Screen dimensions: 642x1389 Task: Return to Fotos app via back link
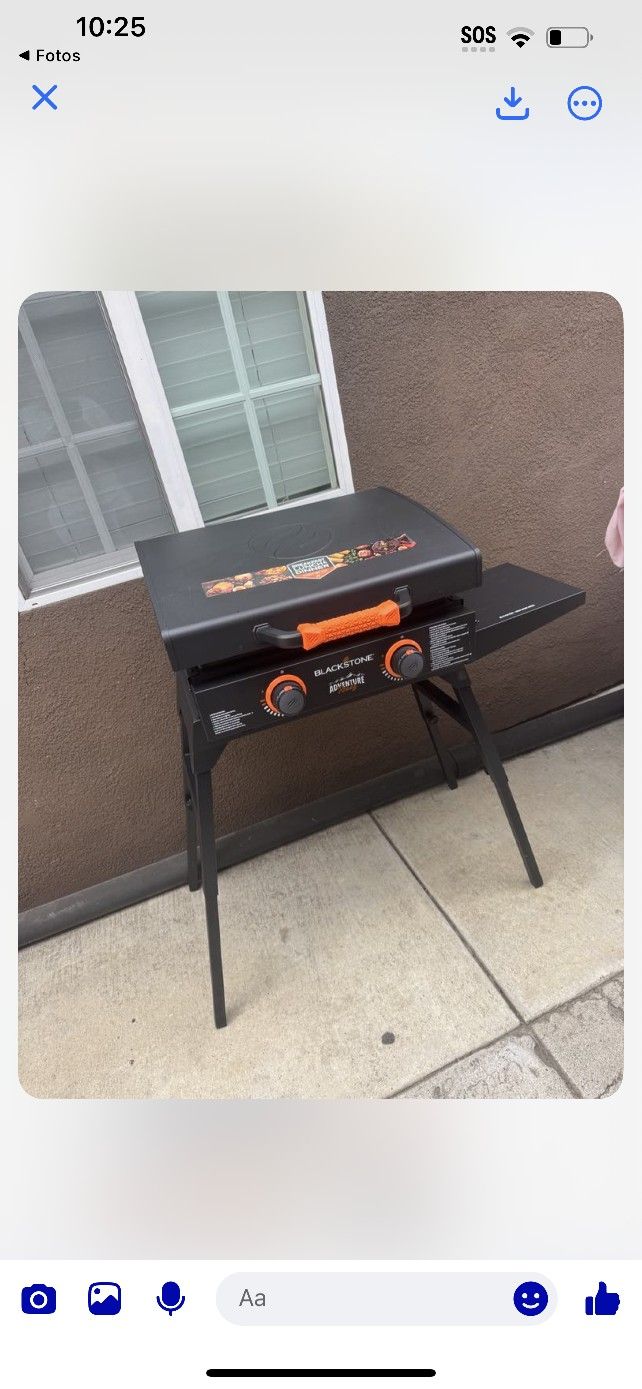coord(50,56)
